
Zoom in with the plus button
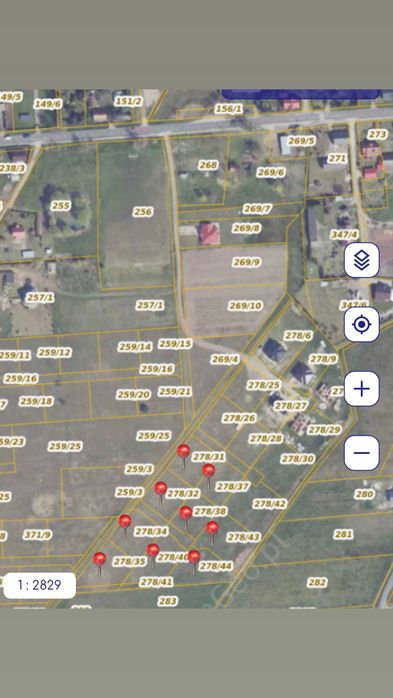(x=362, y=389)
